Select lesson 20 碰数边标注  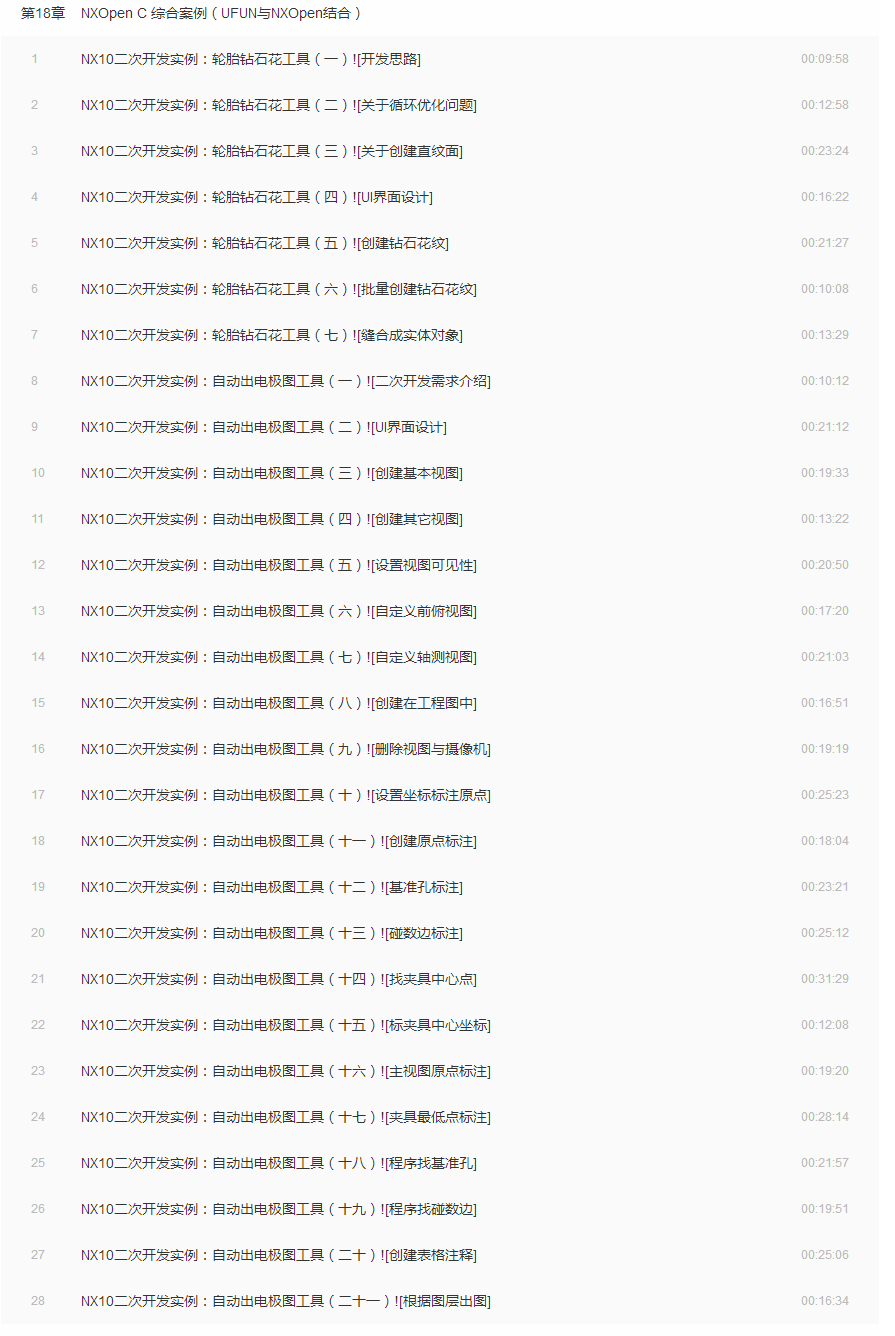tap(271, 933)
